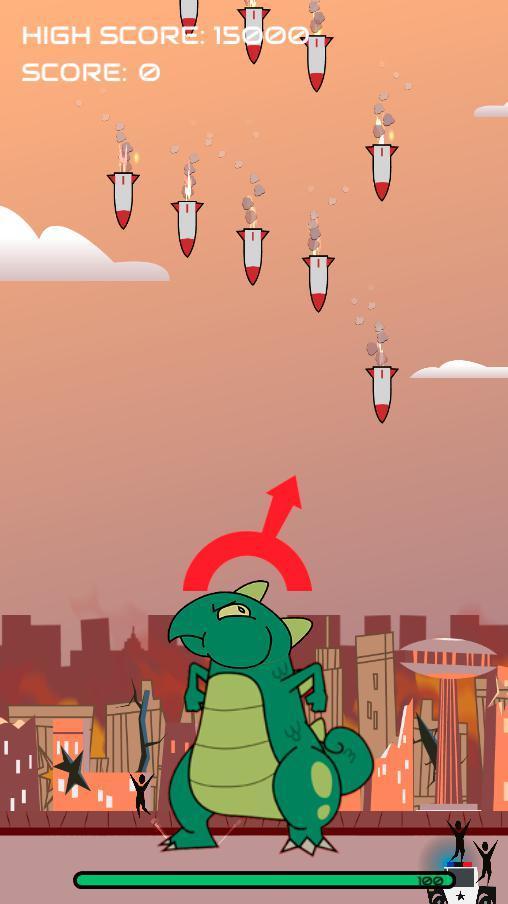Tap the green dinosaur monster
This screenshot has width=508, height=904.
pyautogui.click(x=266, y=718)
